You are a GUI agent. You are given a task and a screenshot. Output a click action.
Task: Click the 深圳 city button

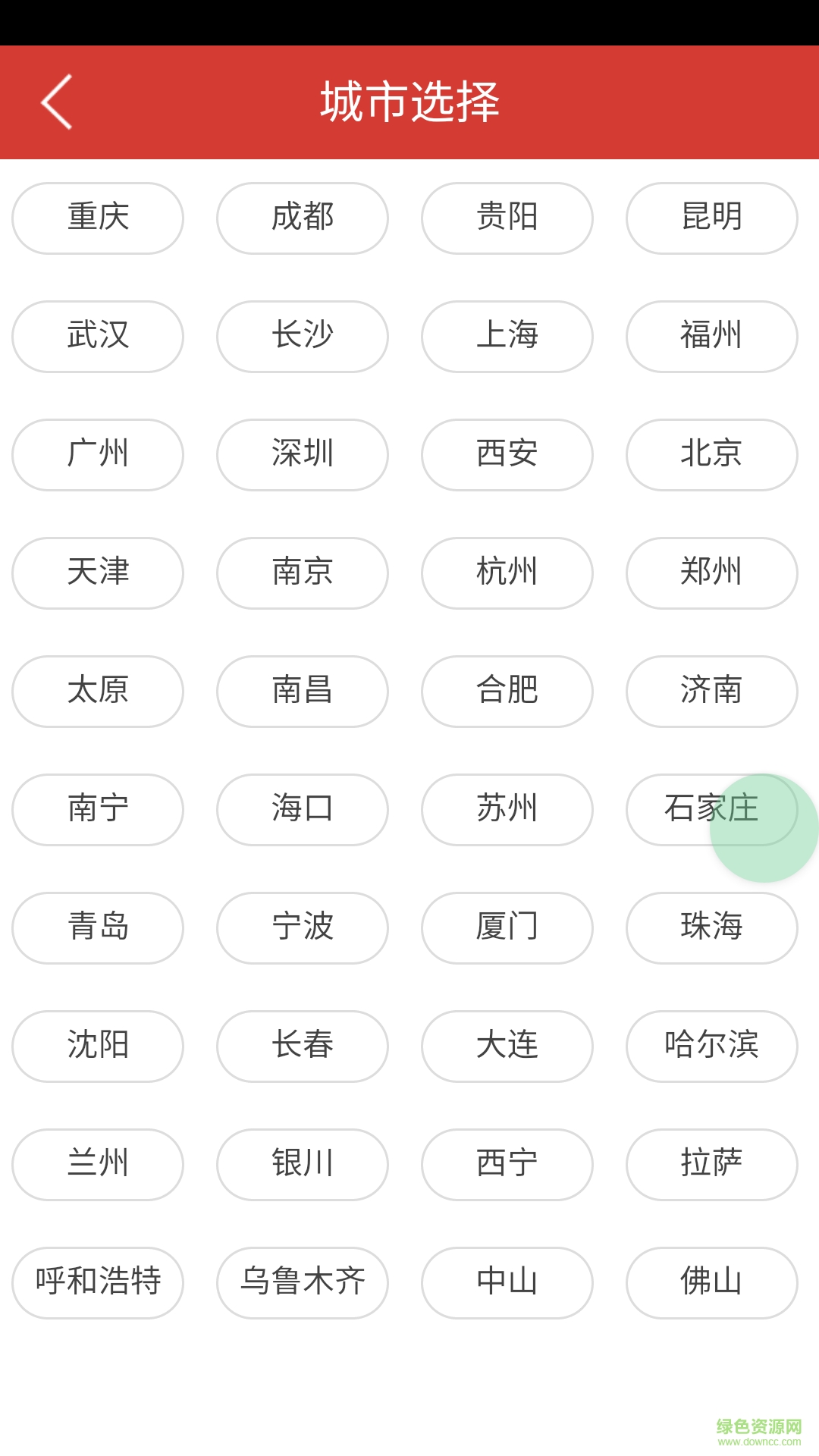coord(302,454)
